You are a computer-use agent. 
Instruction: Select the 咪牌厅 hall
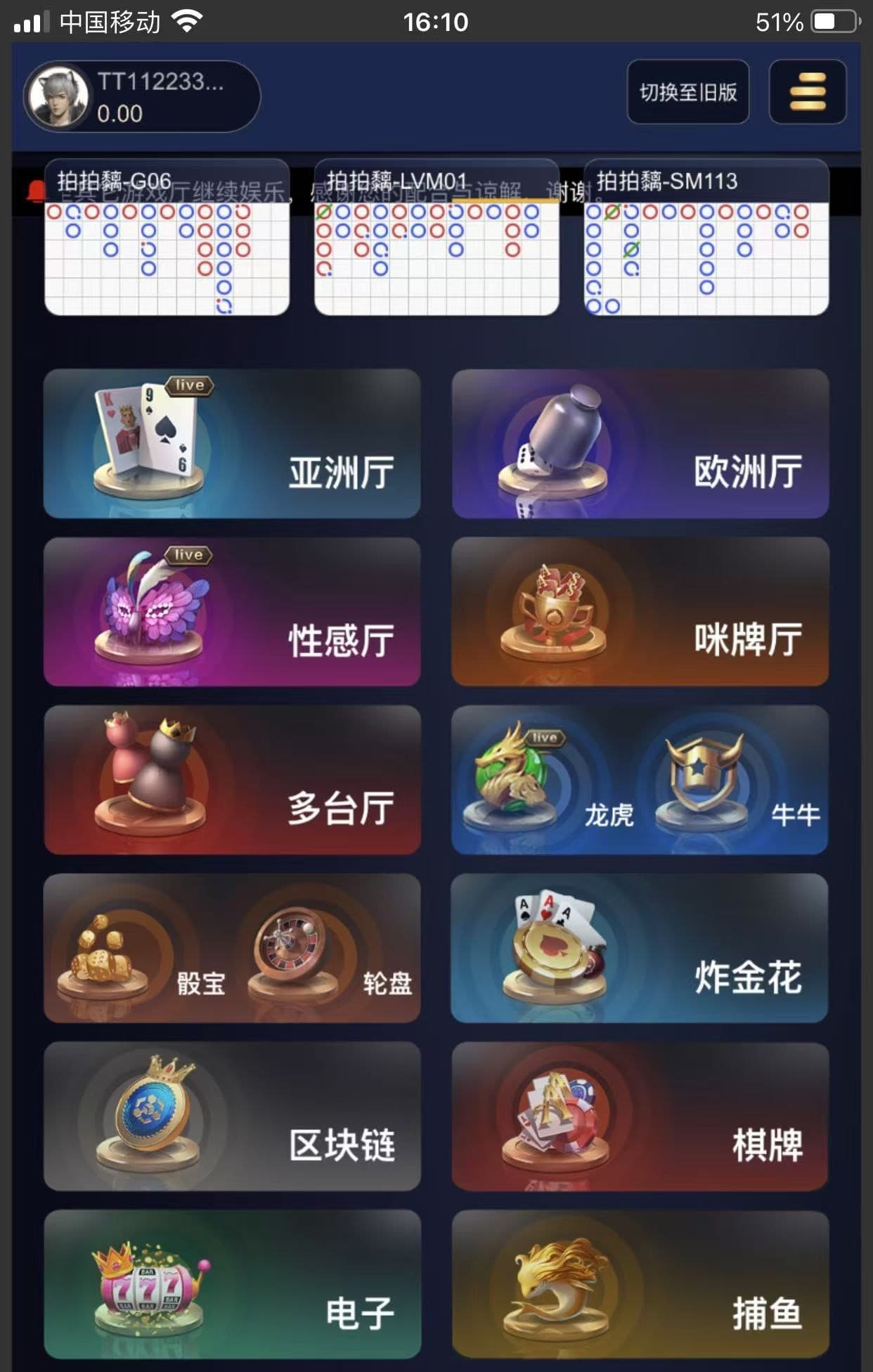click(640, 612)
